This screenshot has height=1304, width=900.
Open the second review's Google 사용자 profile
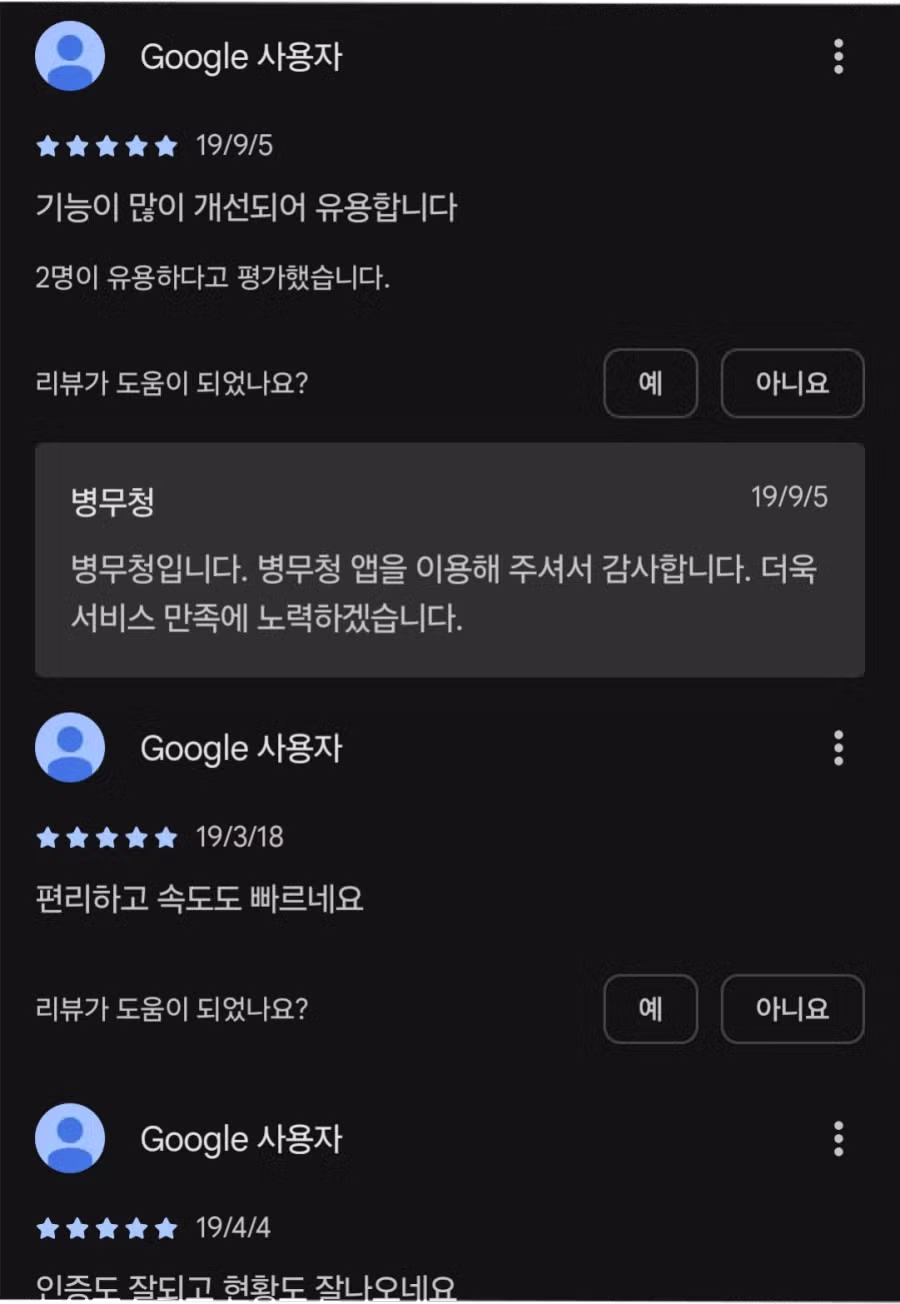coord(240,748)
